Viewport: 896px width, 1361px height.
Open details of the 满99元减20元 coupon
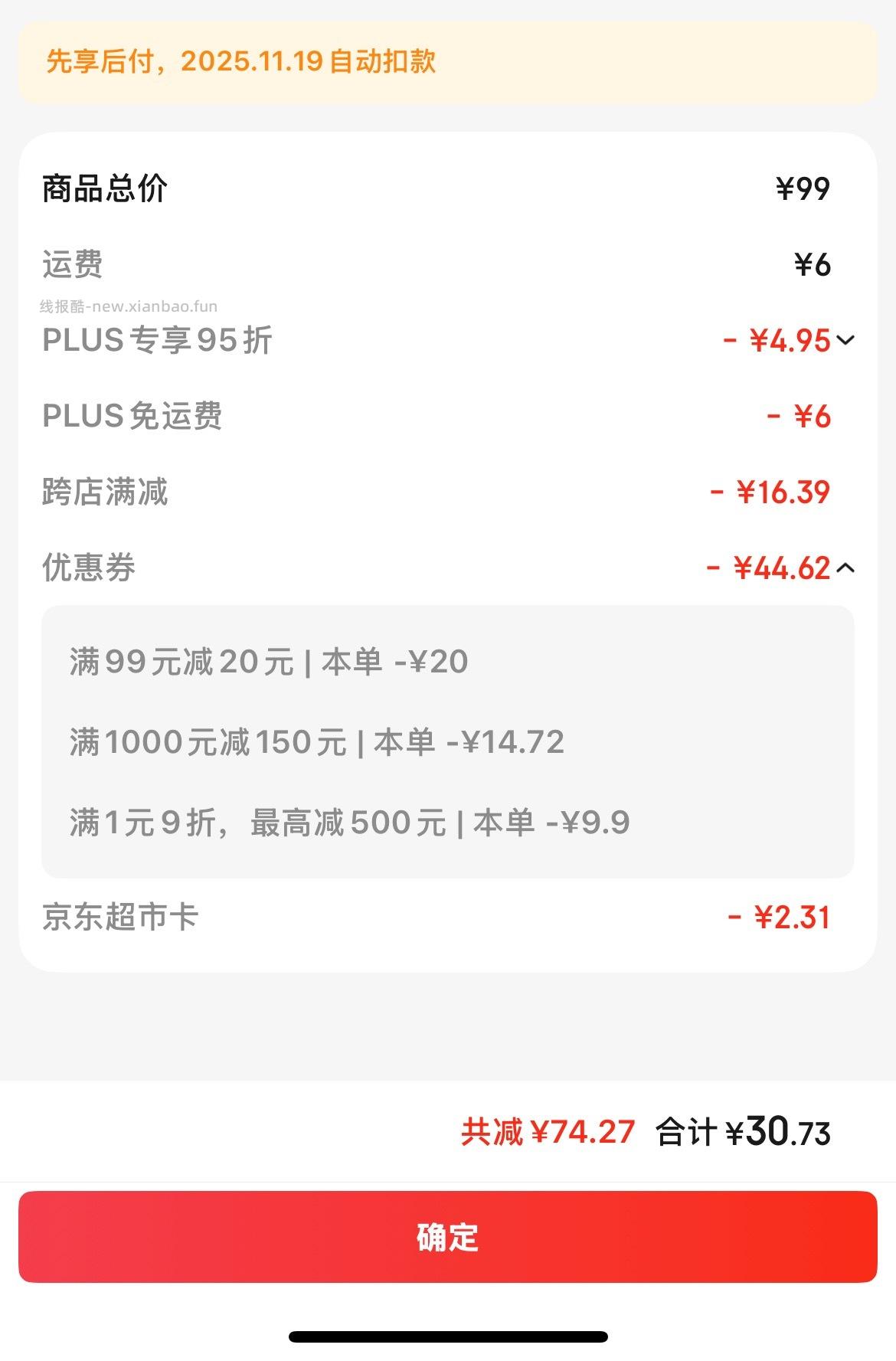(x=268, y=663)
